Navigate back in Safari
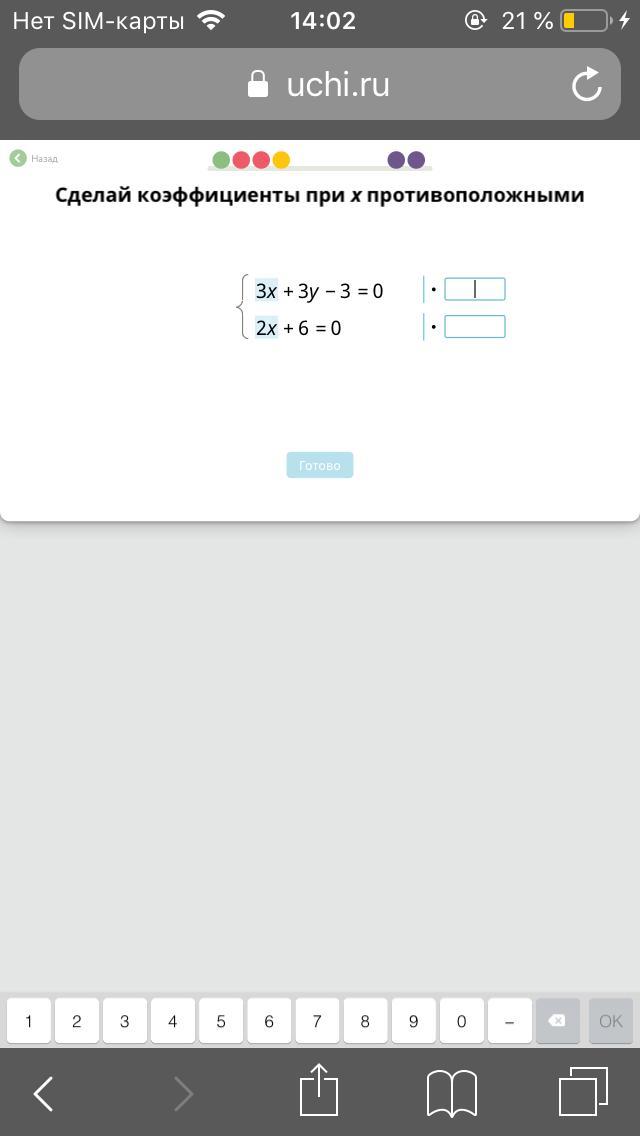The image size is (640, 1136). pyautogui.click(x=44, y=1093)
